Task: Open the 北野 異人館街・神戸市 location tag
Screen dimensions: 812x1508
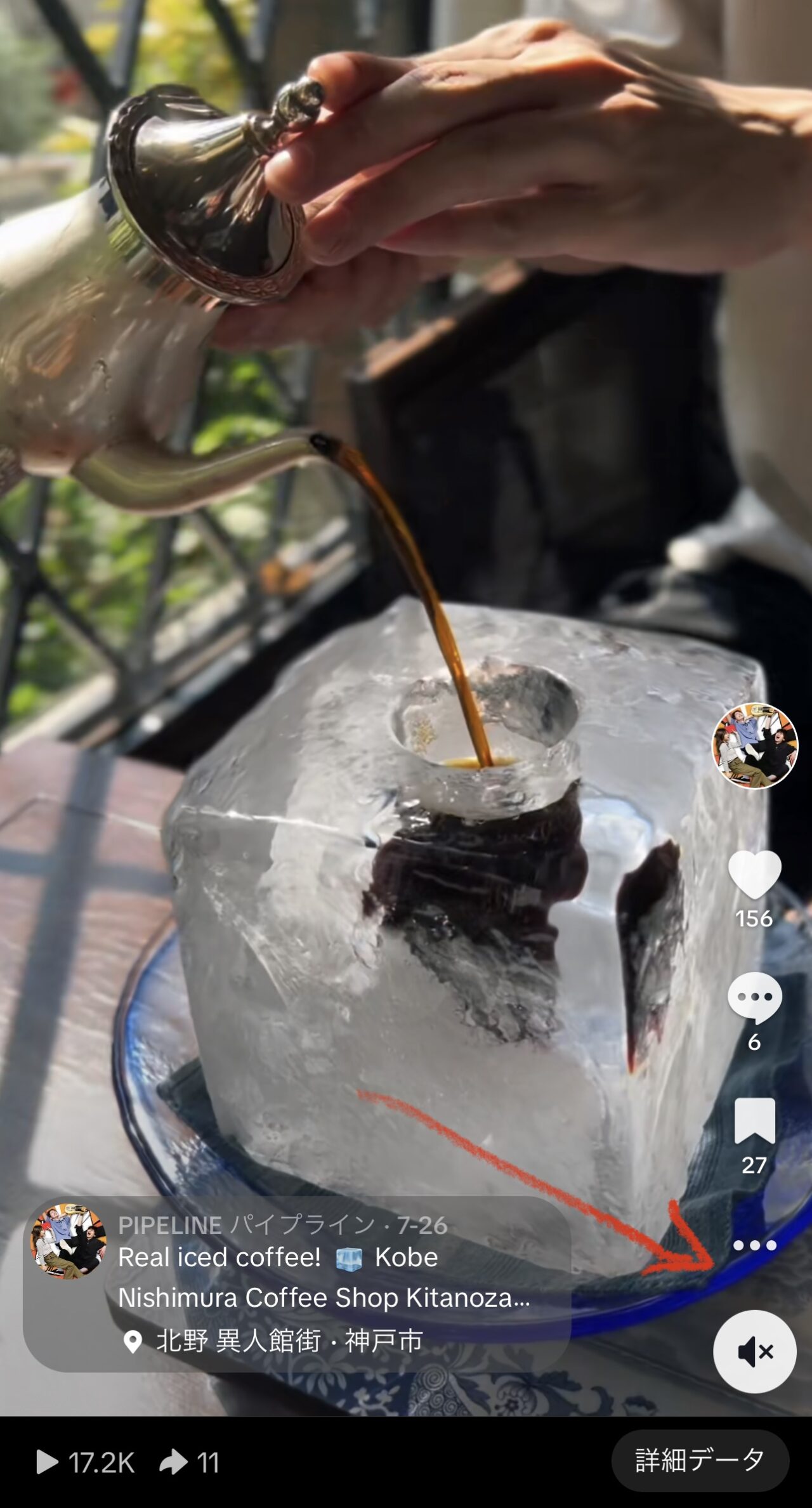Action: (x=289, y=1341)
